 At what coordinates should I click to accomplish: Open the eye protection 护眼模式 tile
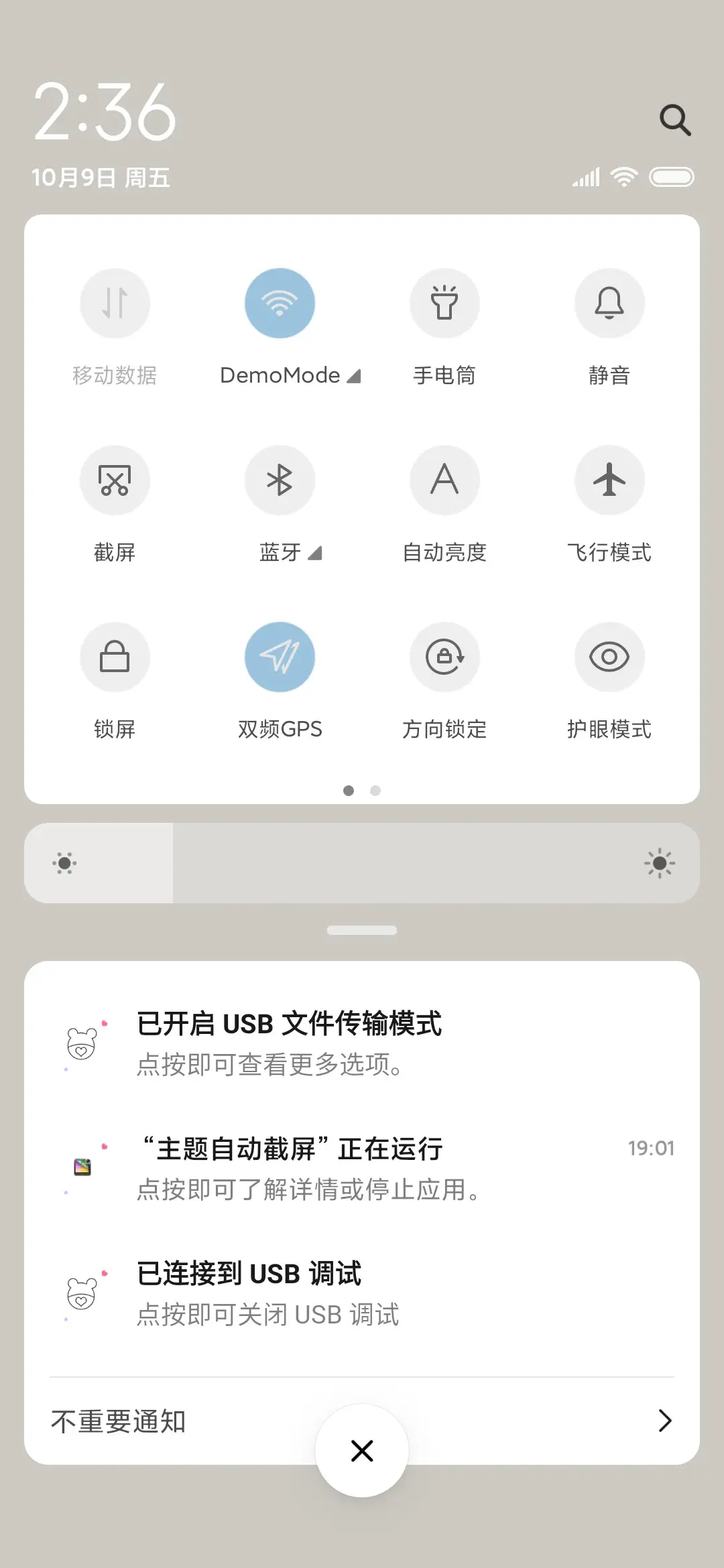coord(609,657)
